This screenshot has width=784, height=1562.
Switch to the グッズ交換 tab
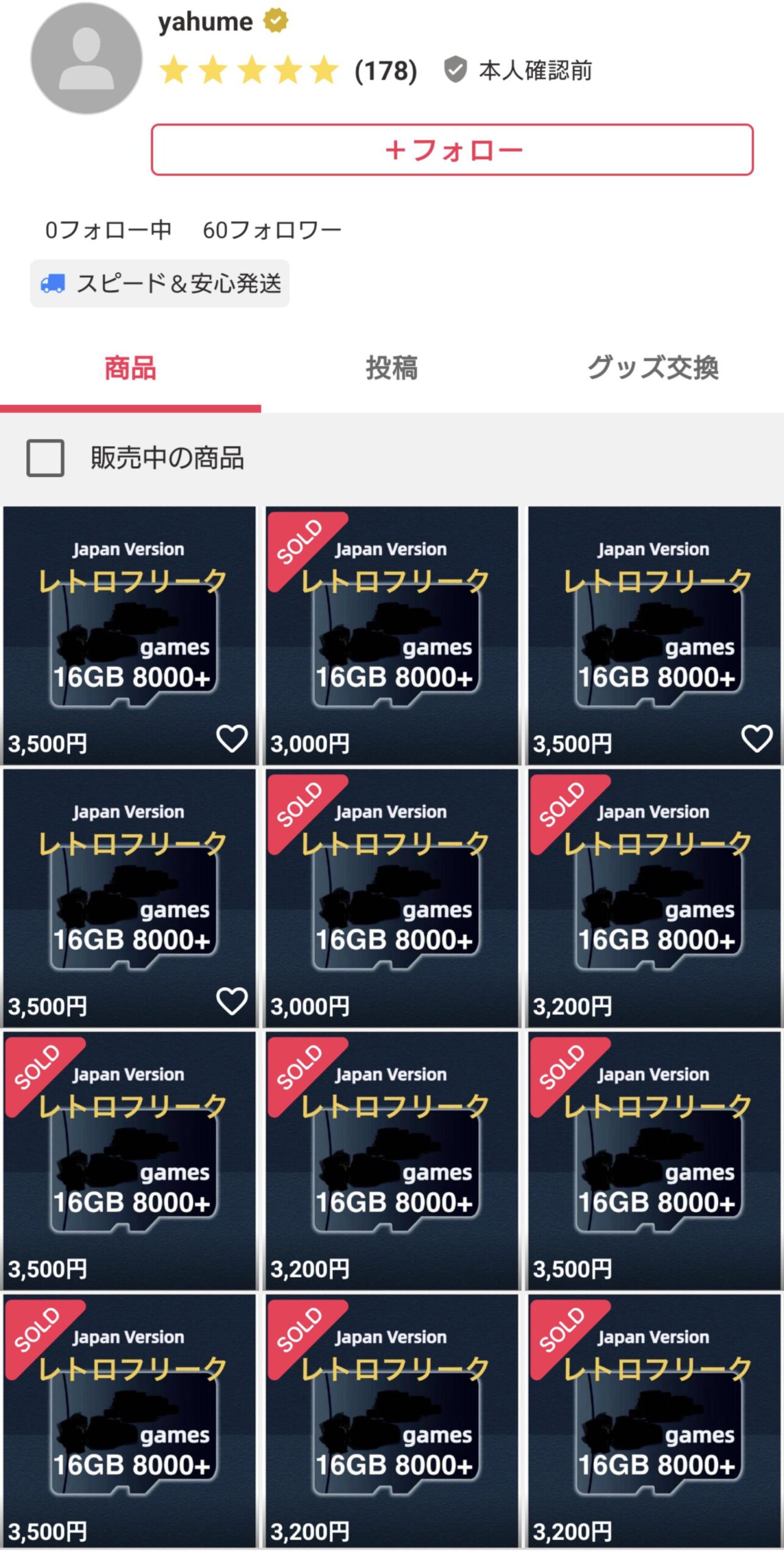[653, 368]
